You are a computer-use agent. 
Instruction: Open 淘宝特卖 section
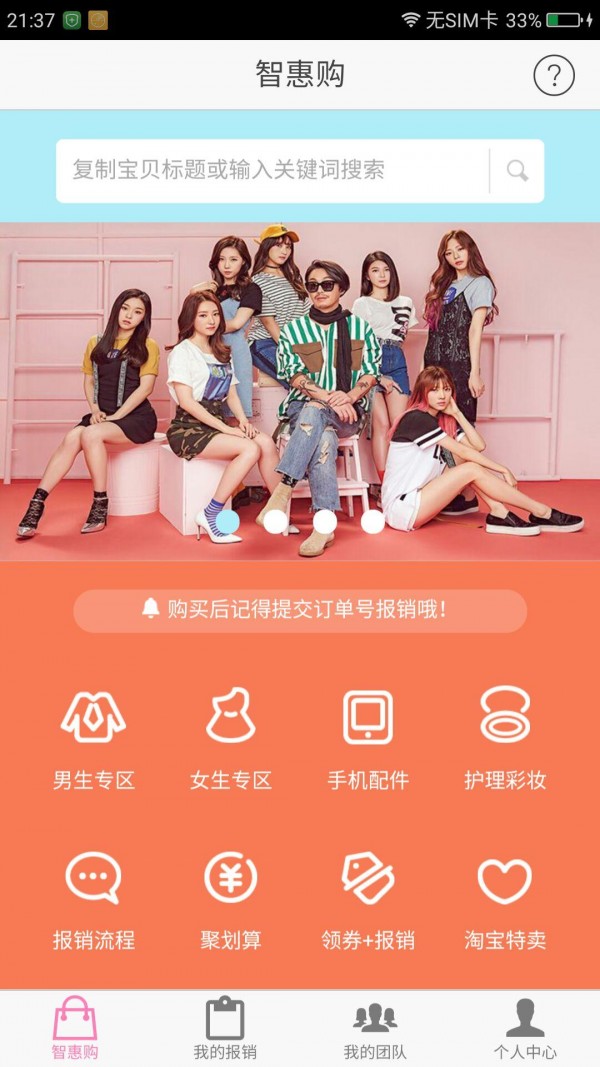(505, 902)
